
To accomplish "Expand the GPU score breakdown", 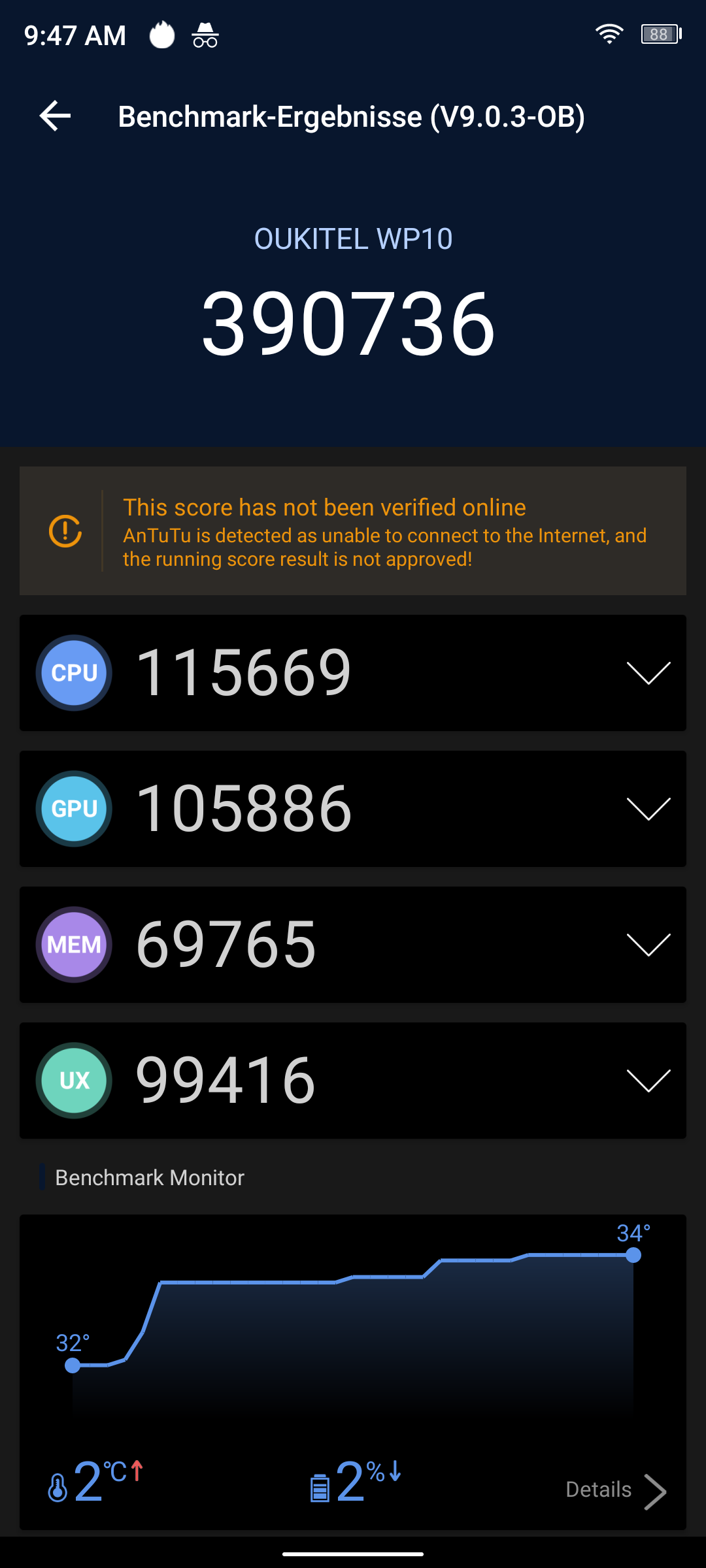I will [648, 809].
